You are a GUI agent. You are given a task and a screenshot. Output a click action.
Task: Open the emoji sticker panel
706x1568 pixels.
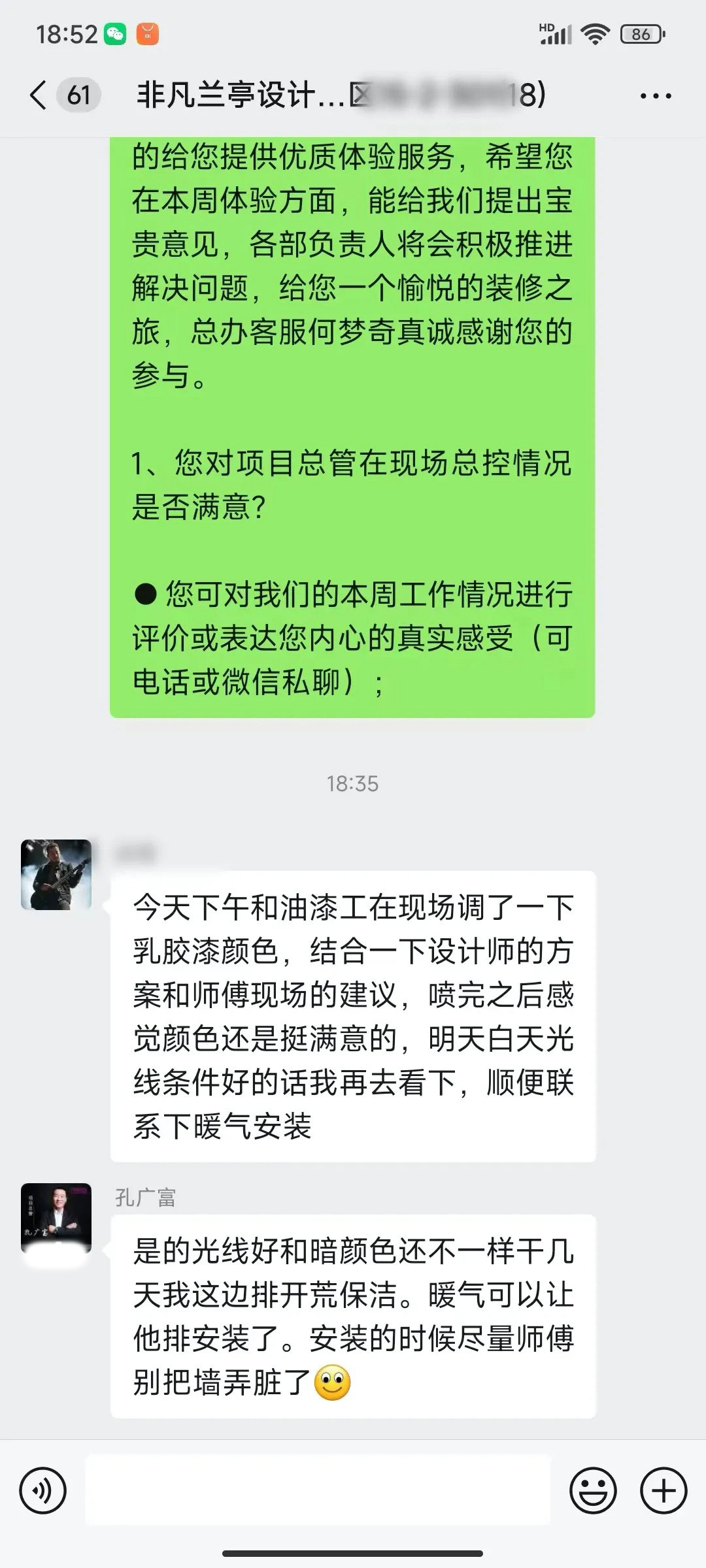click(593, 1491)
